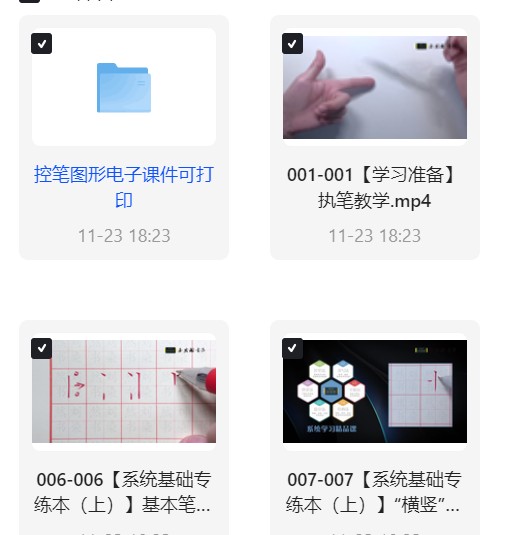Uncheck the 001-001 执笔教学.mp4 checkbox

(292, 44)
